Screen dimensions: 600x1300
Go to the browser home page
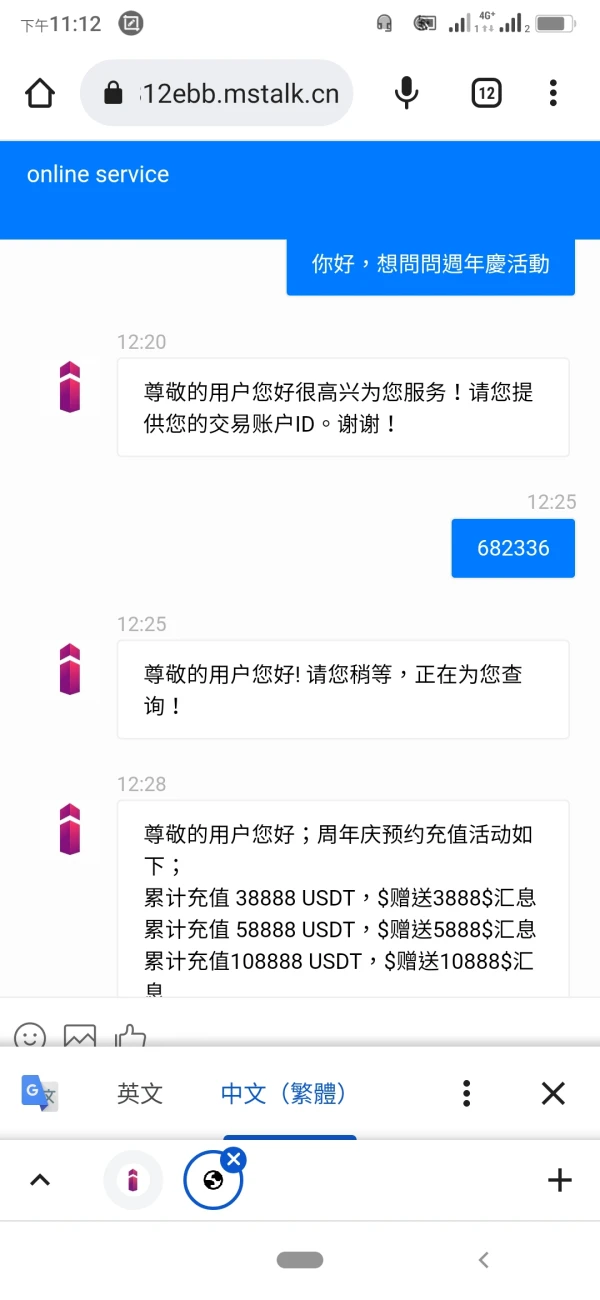tap(39, 94)
